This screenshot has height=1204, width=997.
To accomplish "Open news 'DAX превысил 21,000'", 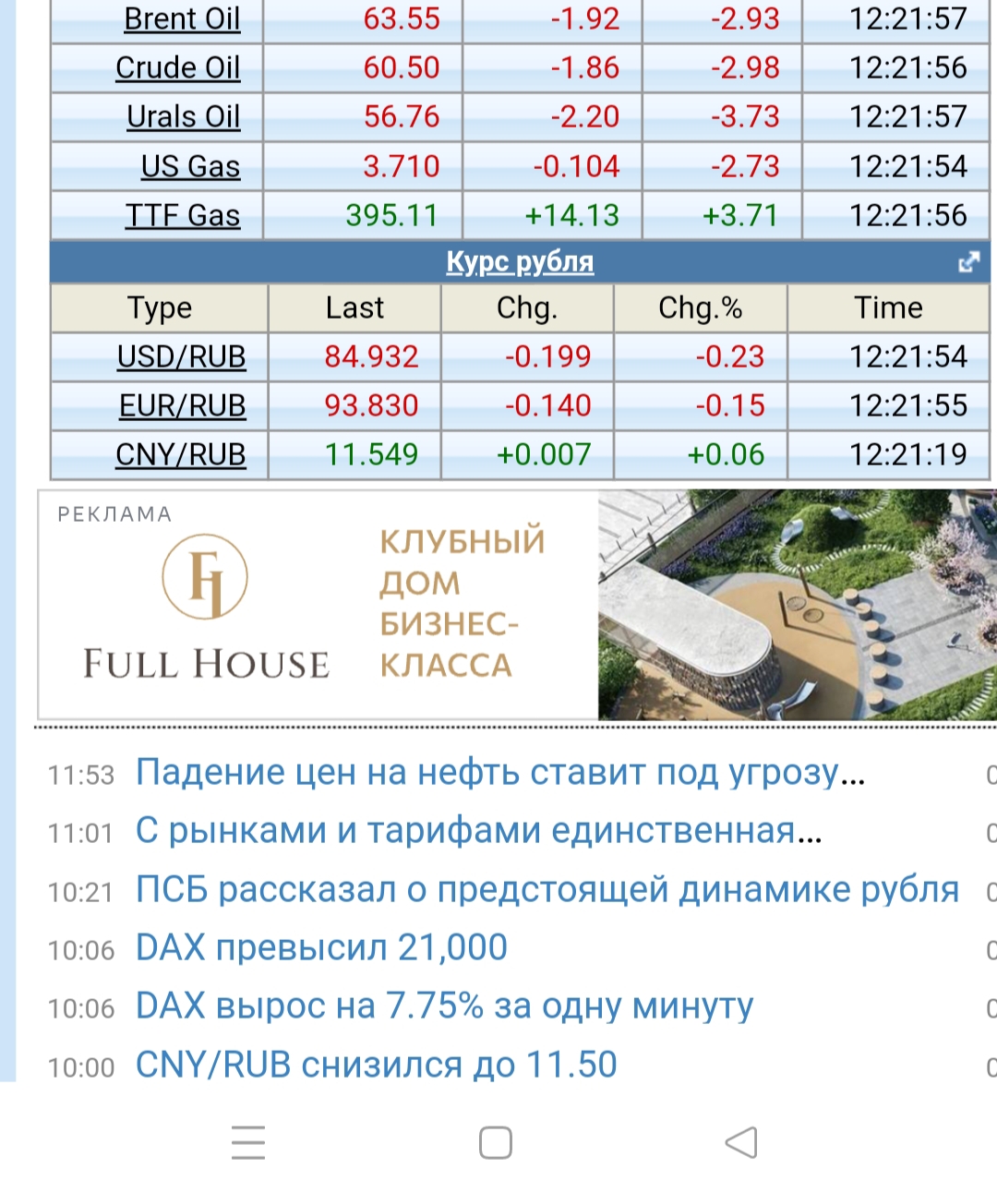I will pyautogui.click(x=321, y=947).
